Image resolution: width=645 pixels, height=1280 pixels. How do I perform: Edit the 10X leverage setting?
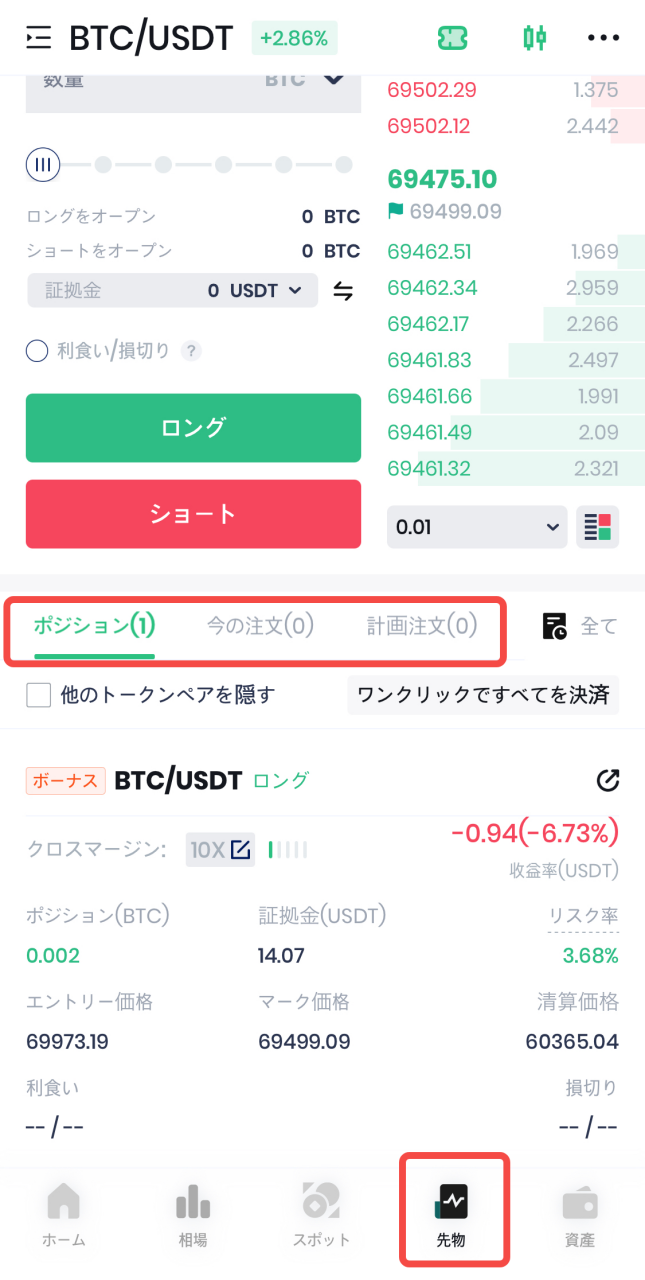click(220, 850)
